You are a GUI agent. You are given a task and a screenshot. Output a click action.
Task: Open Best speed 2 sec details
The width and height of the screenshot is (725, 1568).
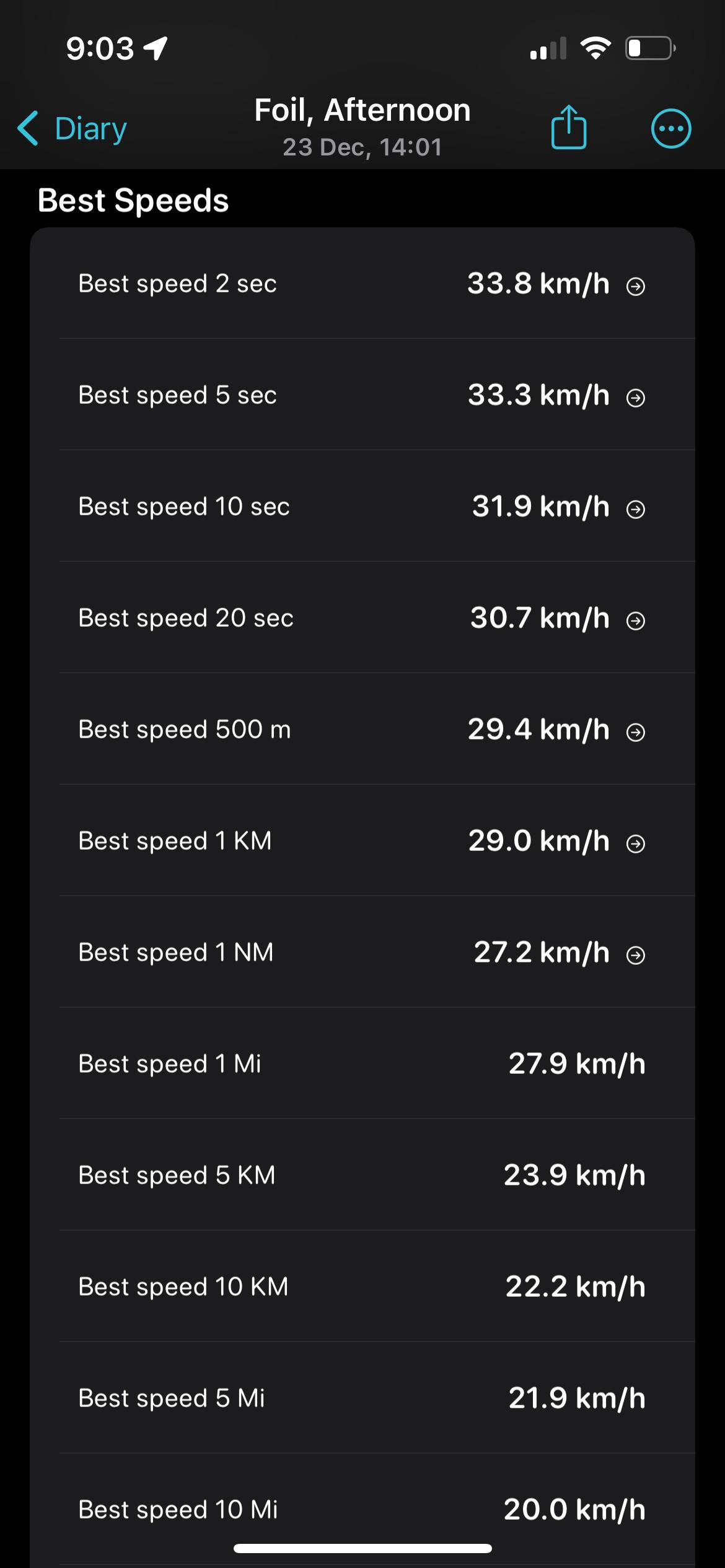[x=636, y=286]
